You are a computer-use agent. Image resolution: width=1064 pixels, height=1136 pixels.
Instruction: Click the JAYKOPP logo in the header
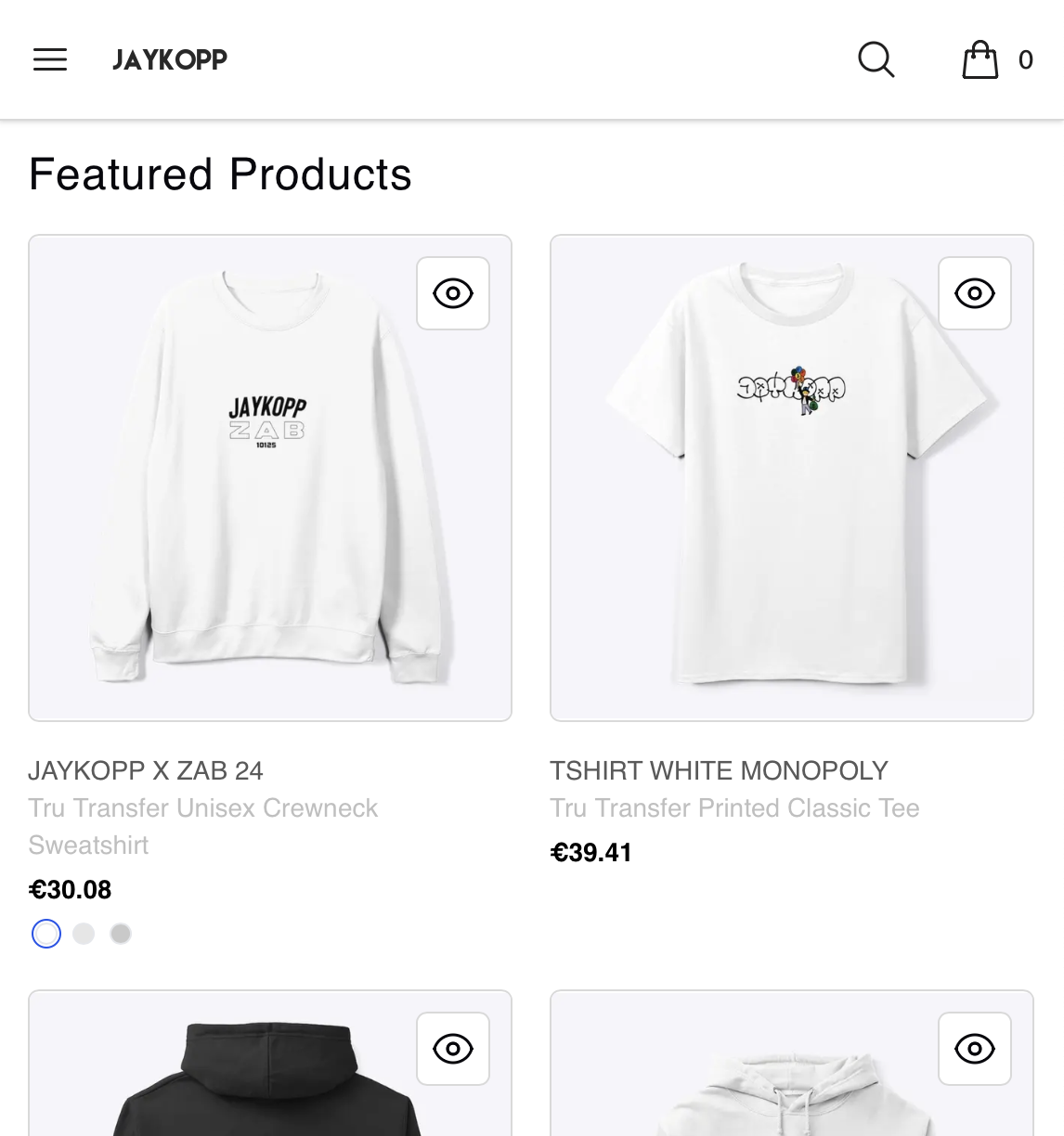pyautogui.click(x=169, y=59)
